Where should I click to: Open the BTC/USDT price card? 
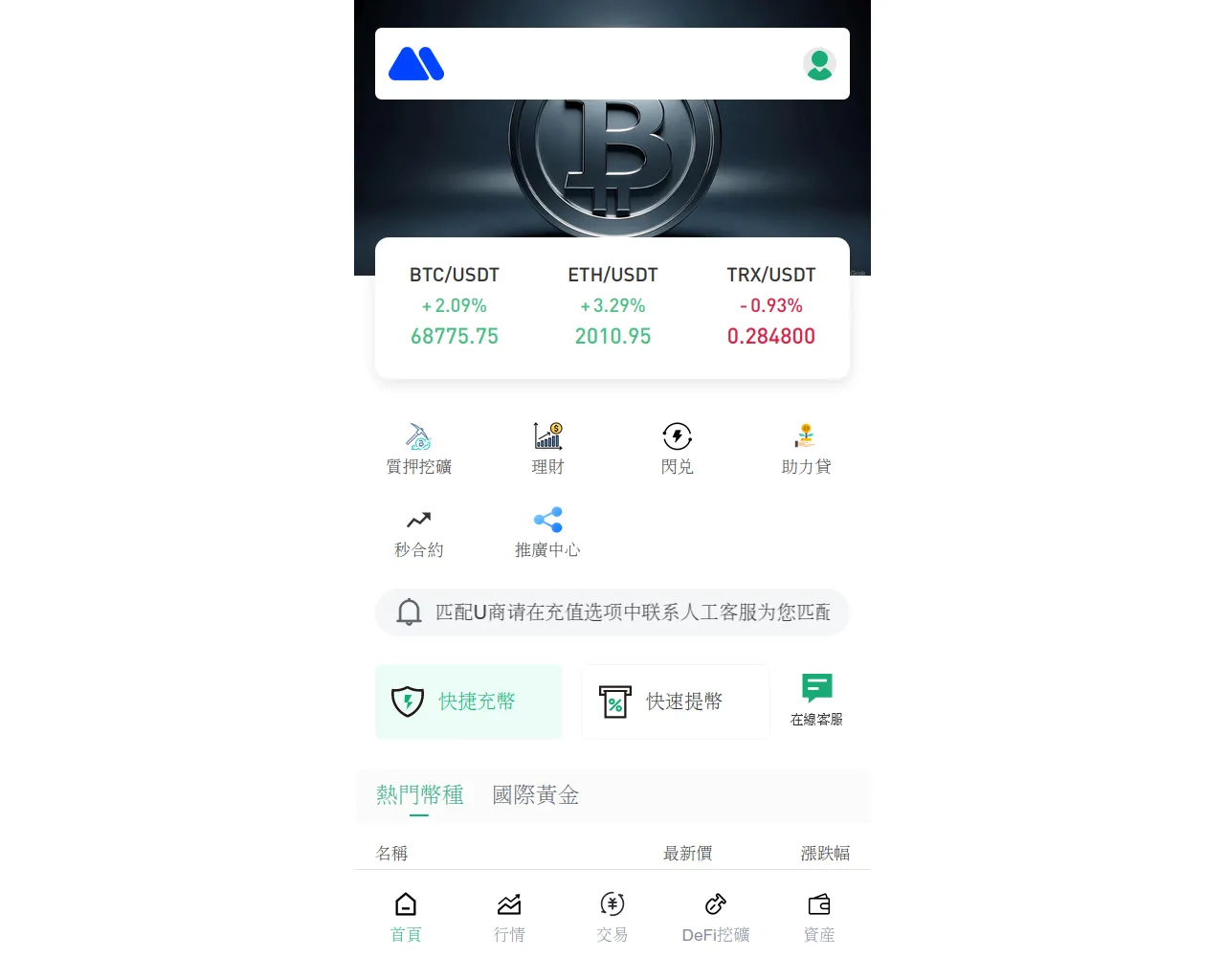pos(455,306)
